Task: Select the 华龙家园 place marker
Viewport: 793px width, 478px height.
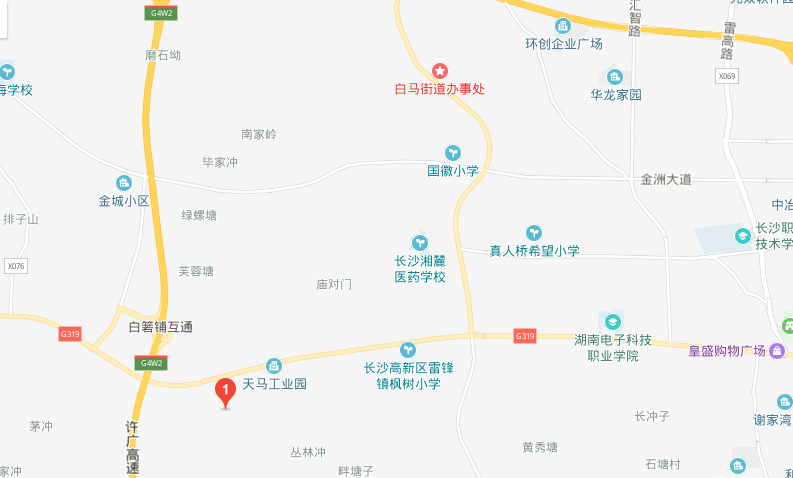Action: point(615,77)
